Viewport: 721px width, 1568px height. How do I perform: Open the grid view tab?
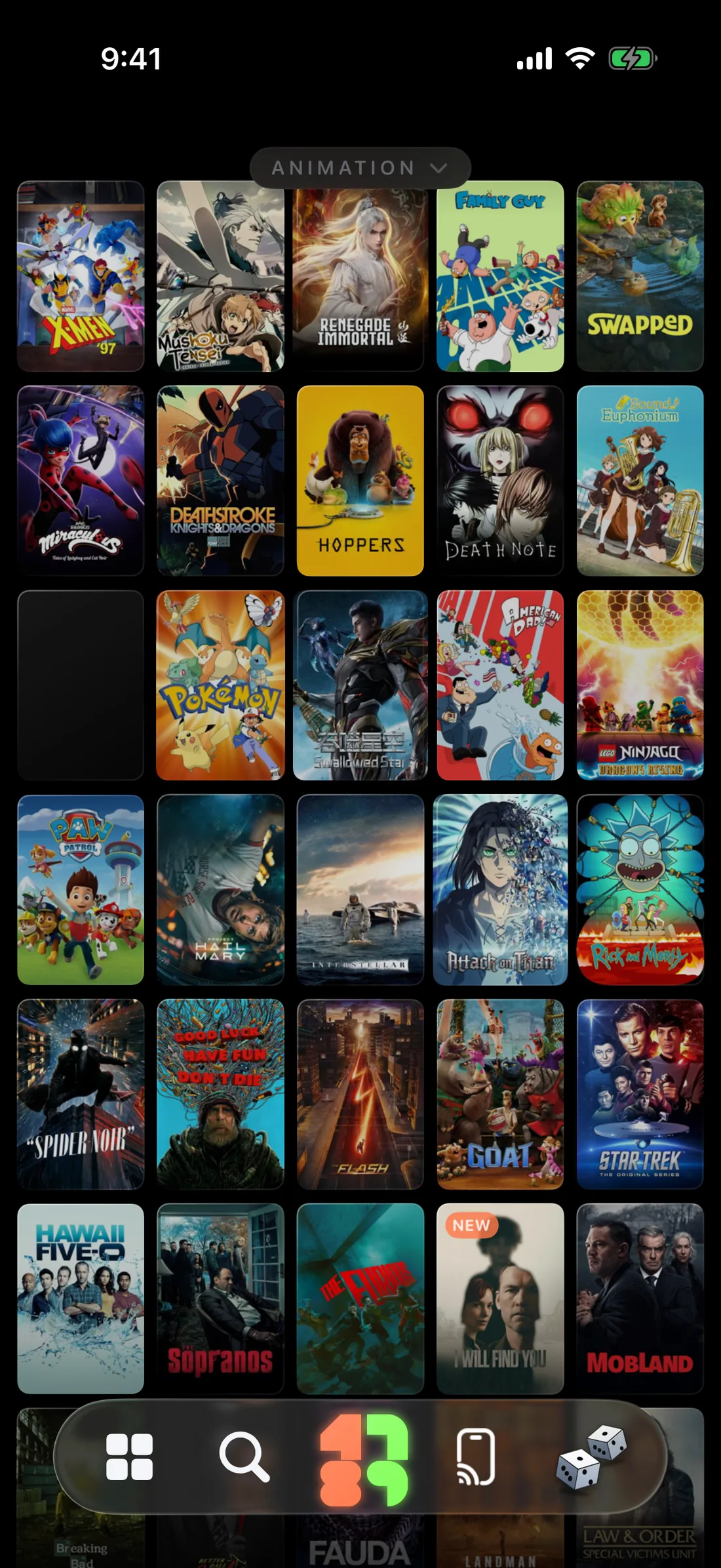pyautogui.click(x=129, y=1457)
